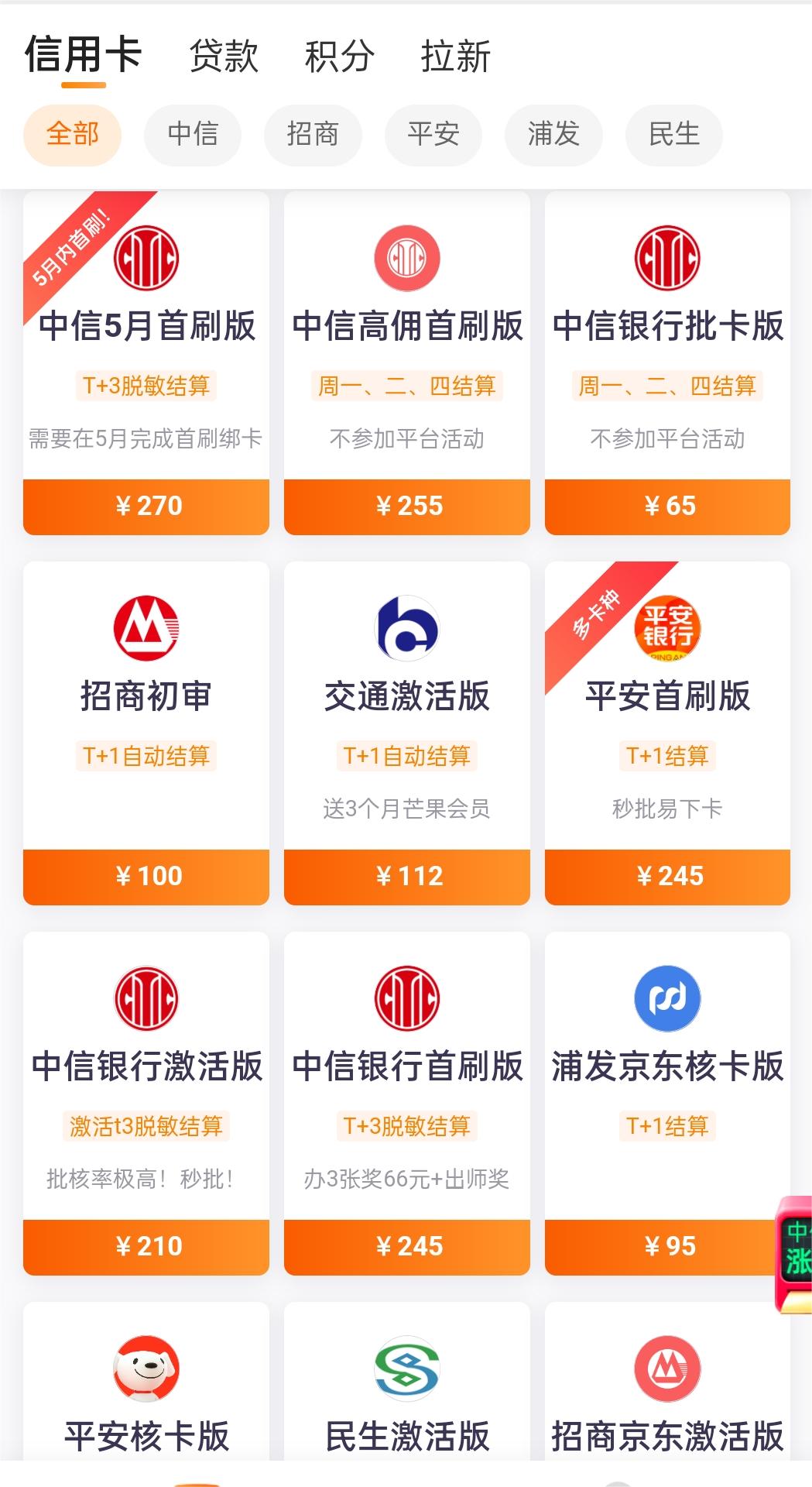The height and width of the screenshot is (1487, 812).
Task: Switch to the 拉新 tab
Action: [455, 57]
